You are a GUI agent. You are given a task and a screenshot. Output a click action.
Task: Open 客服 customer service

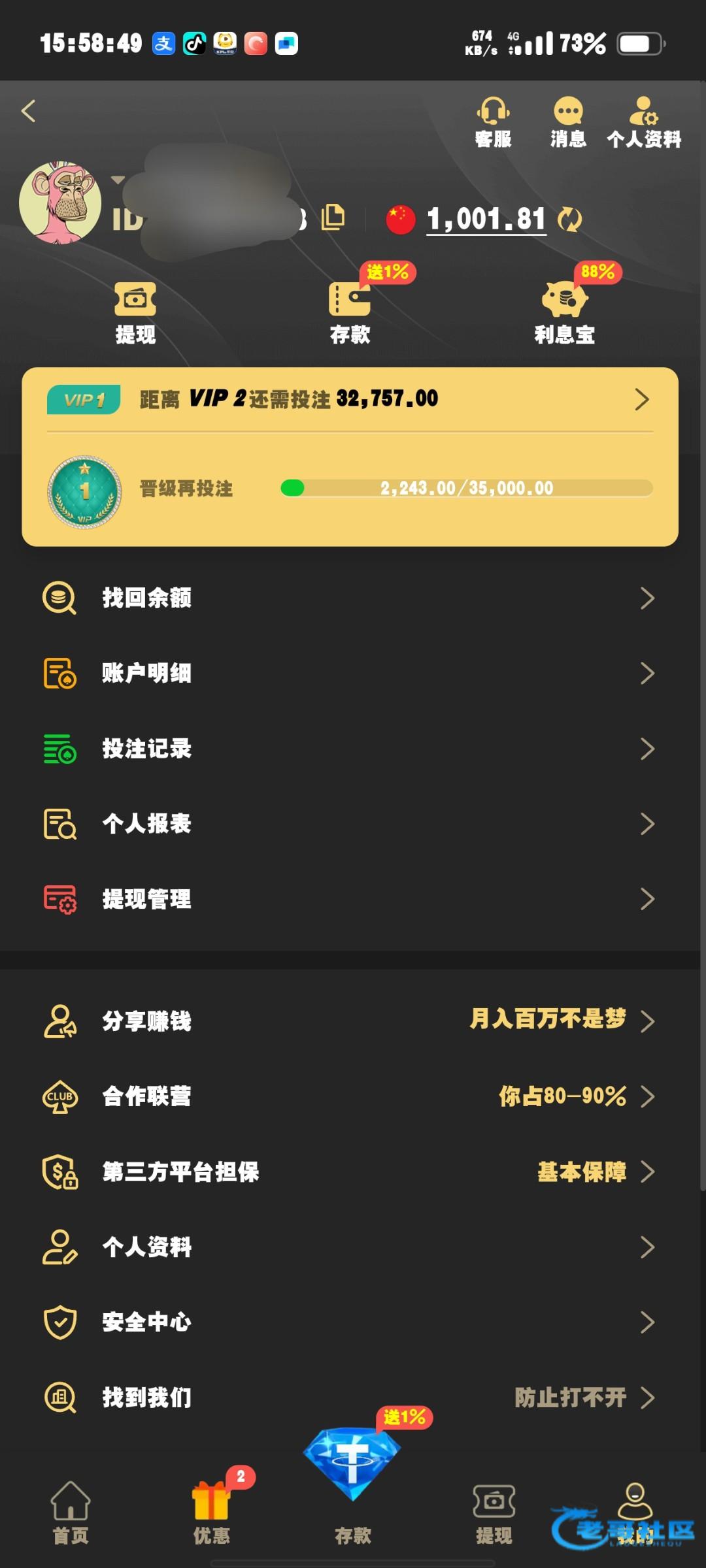[493, 122]
